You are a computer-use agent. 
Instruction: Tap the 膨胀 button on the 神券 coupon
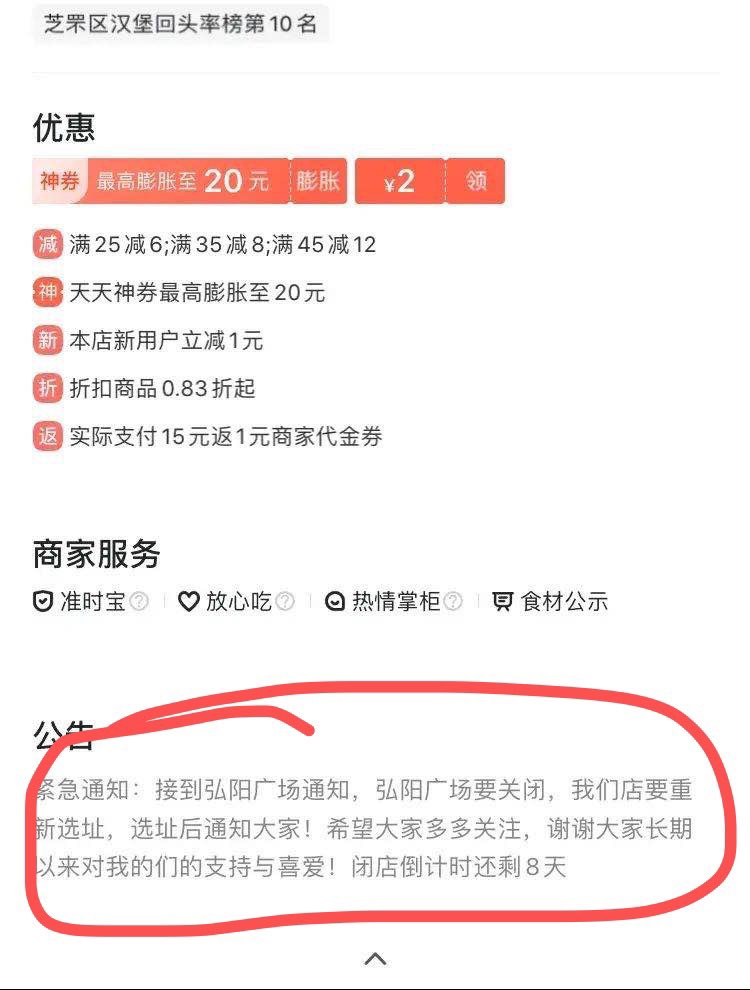tap(318, 181)
